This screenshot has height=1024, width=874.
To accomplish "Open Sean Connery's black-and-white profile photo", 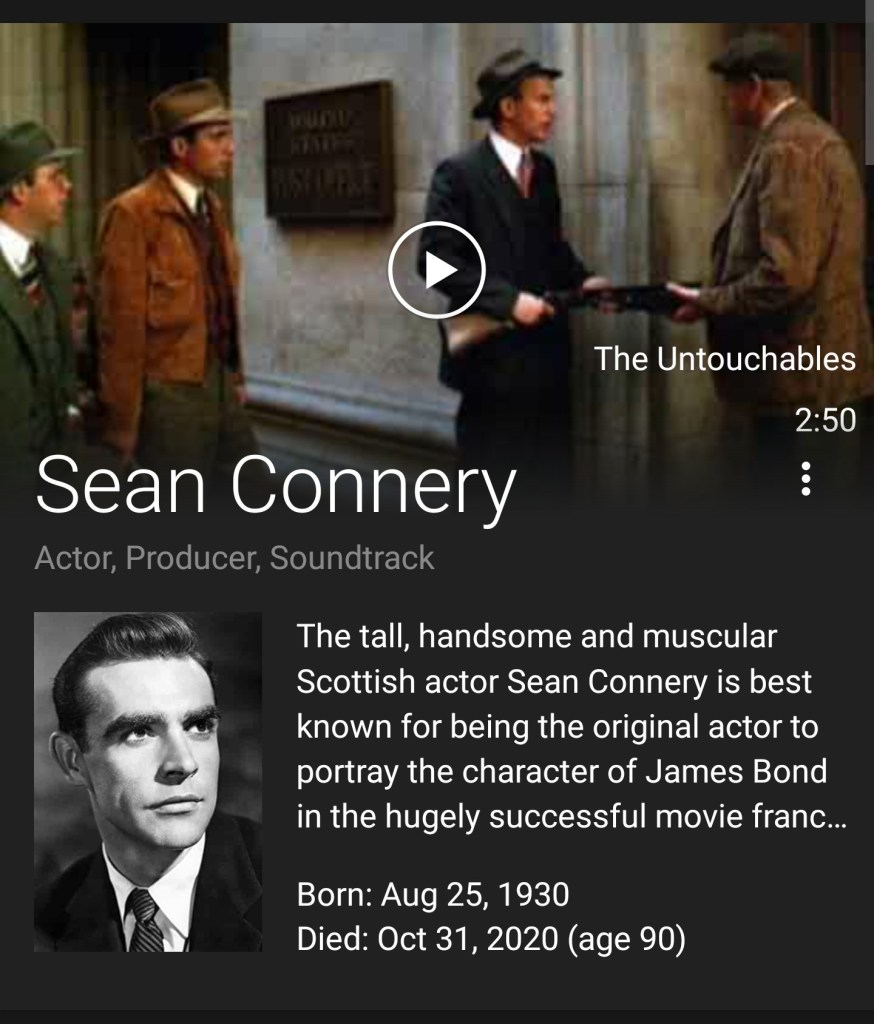I will coord(148,781).
